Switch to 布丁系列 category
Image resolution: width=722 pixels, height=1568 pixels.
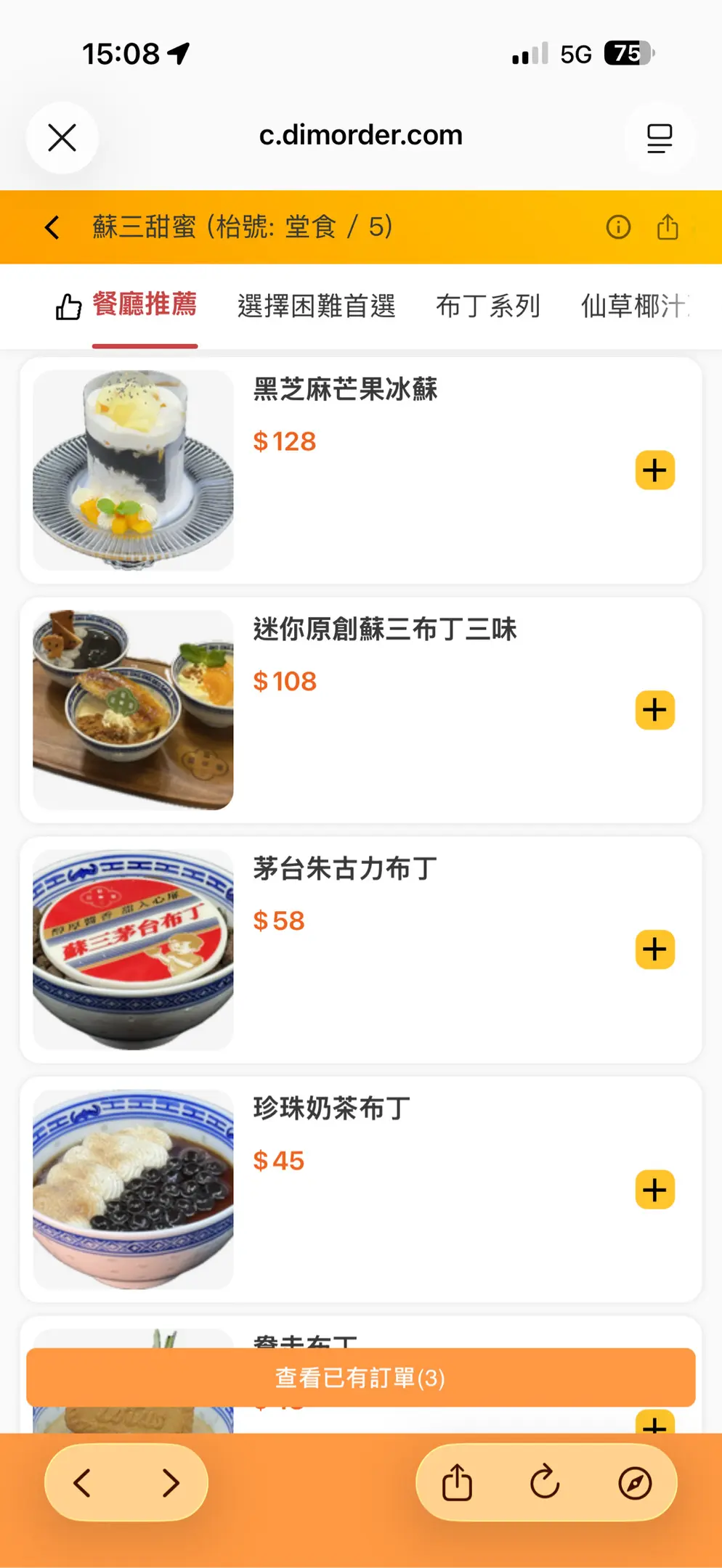point(488,306)
